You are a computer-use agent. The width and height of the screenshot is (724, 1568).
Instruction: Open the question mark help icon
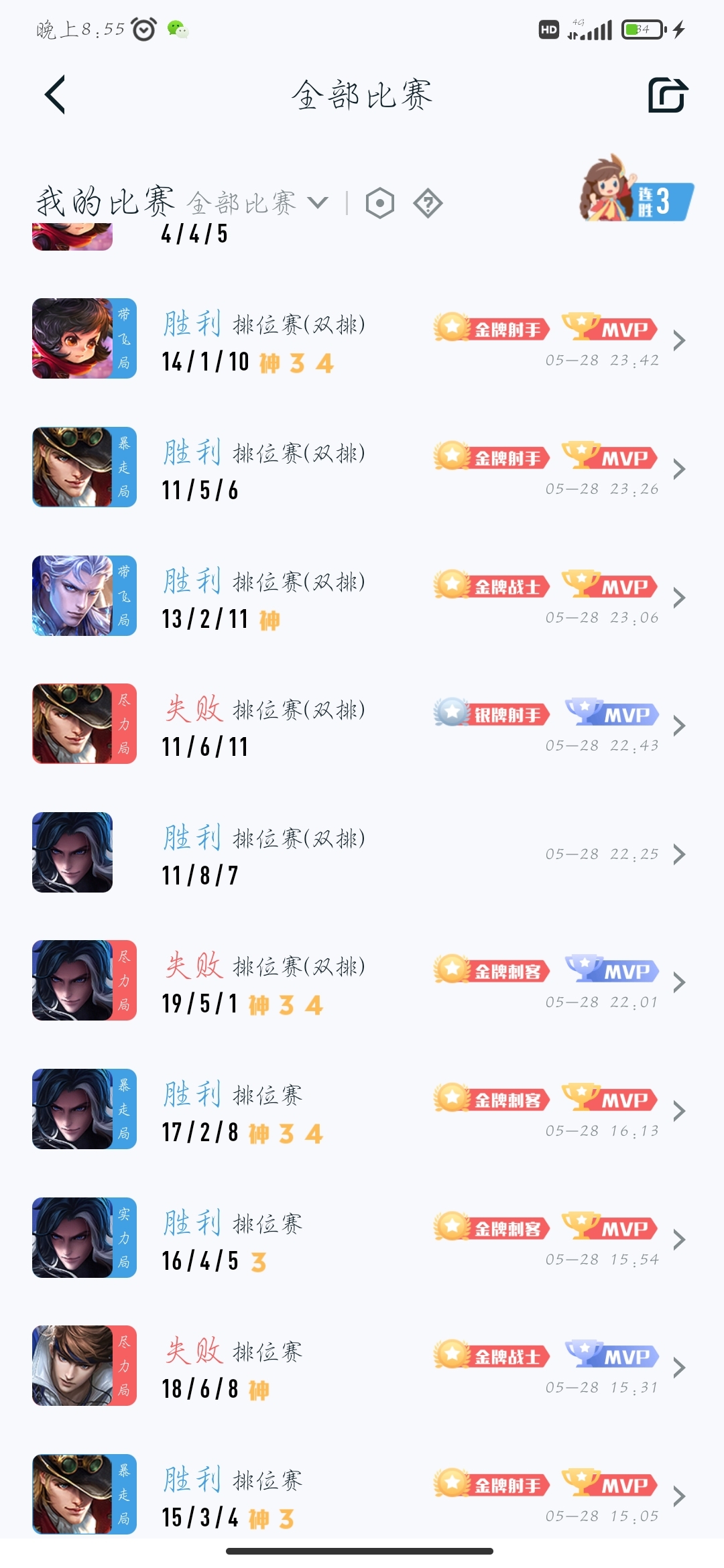[428, 203]
